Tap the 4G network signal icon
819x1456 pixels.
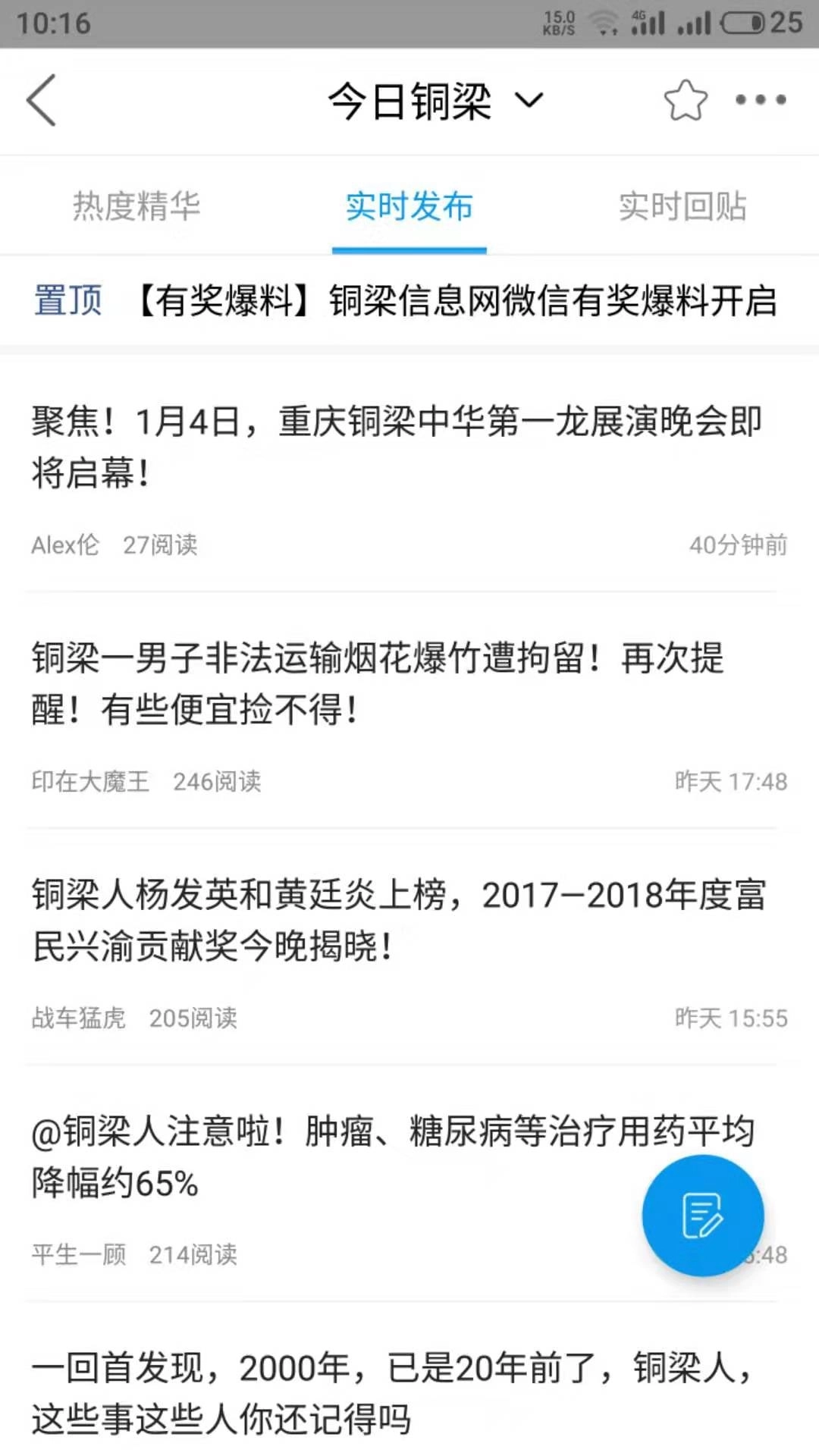click(x=648, y=21)
